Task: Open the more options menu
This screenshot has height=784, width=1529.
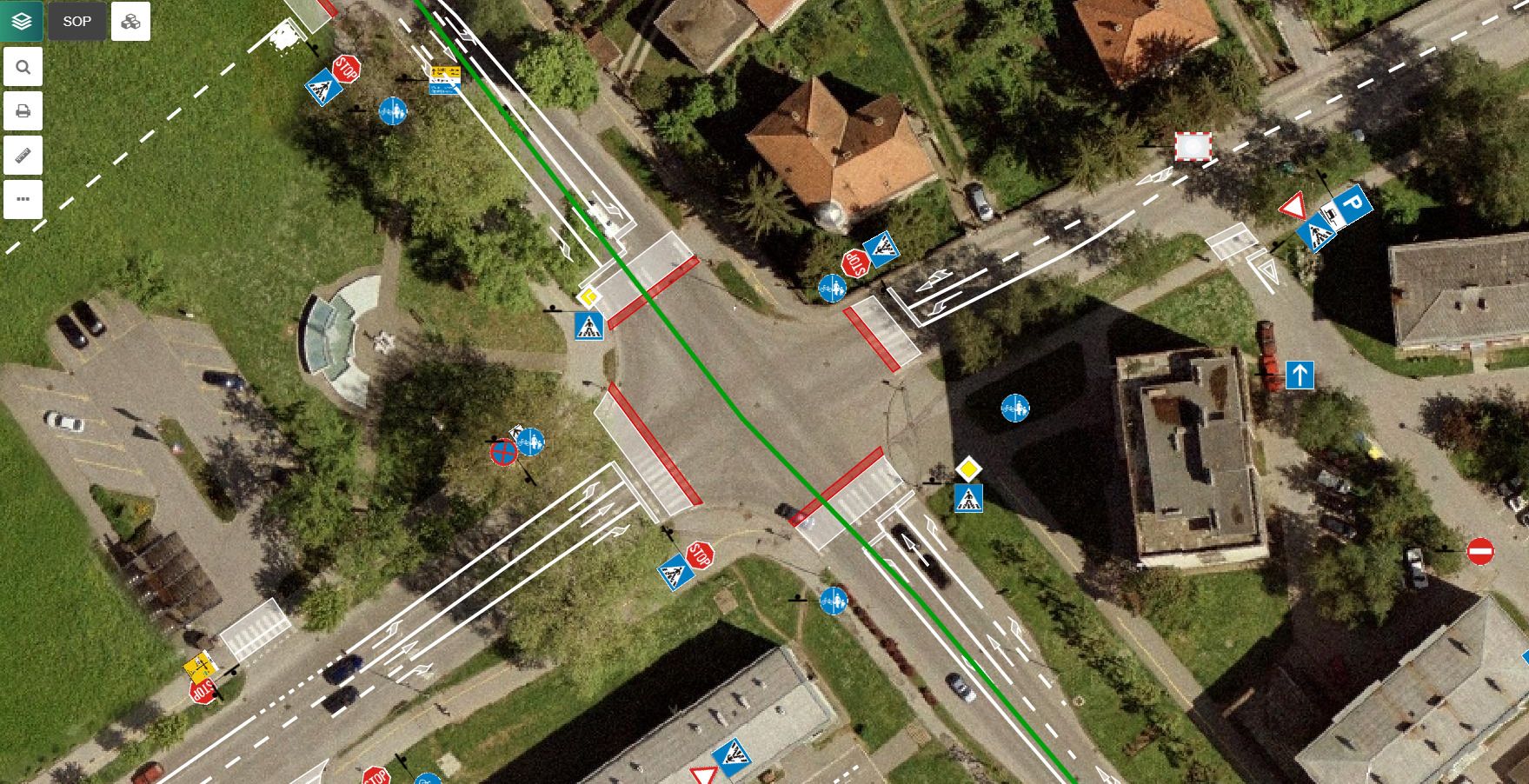Action: (23, 199)
